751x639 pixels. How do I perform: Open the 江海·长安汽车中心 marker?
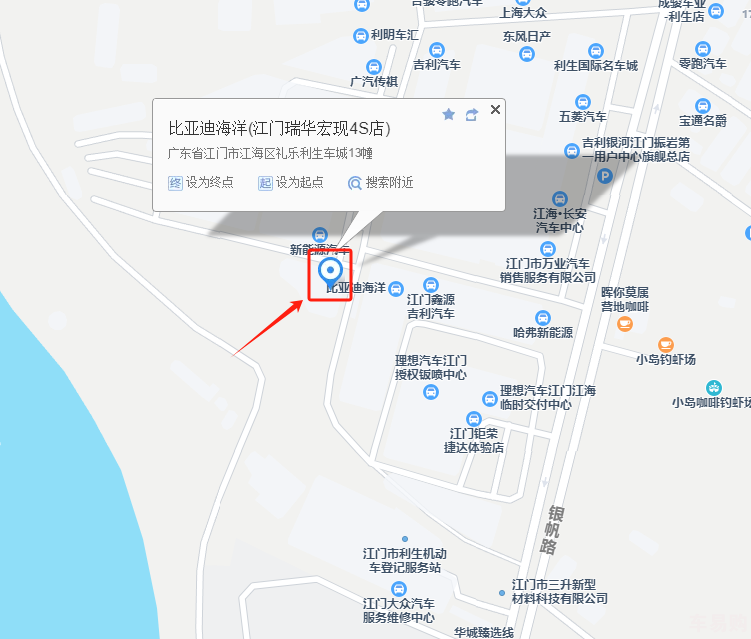(x=560, y=198)
